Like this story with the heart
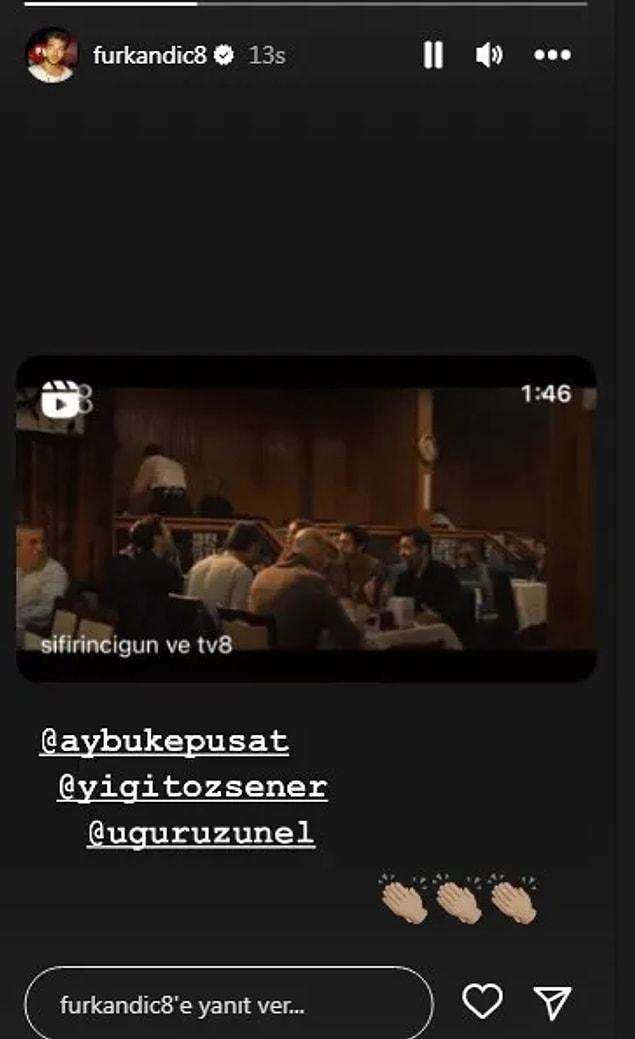635x1039 pixels. click(483, 1001)
